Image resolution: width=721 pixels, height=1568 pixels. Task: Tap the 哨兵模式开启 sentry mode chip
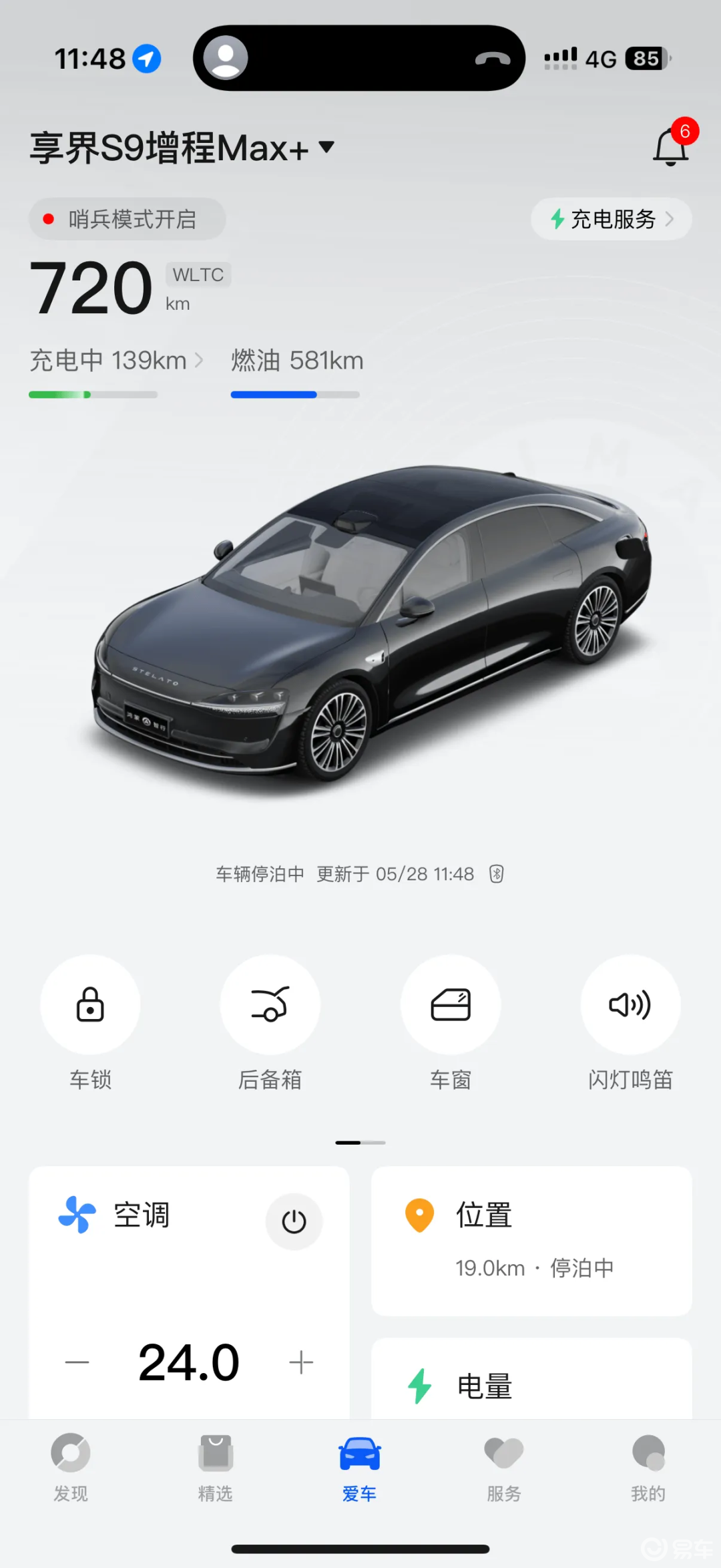pyautogui.click(x=127, y=219)
